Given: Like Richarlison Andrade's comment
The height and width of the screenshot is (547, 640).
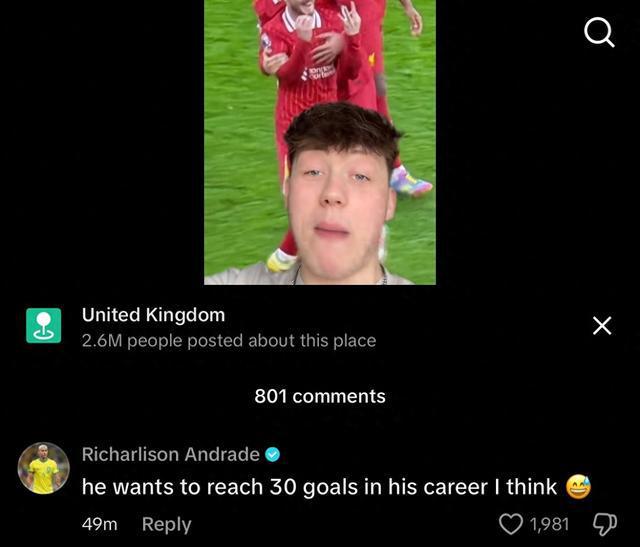Looking at the screenshot, I should (x=511, y=524).
